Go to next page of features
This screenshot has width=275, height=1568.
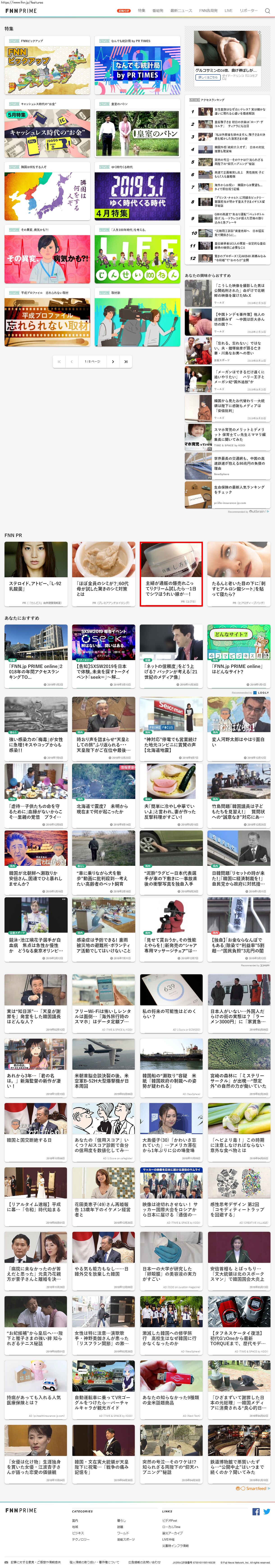pos(113,362)
